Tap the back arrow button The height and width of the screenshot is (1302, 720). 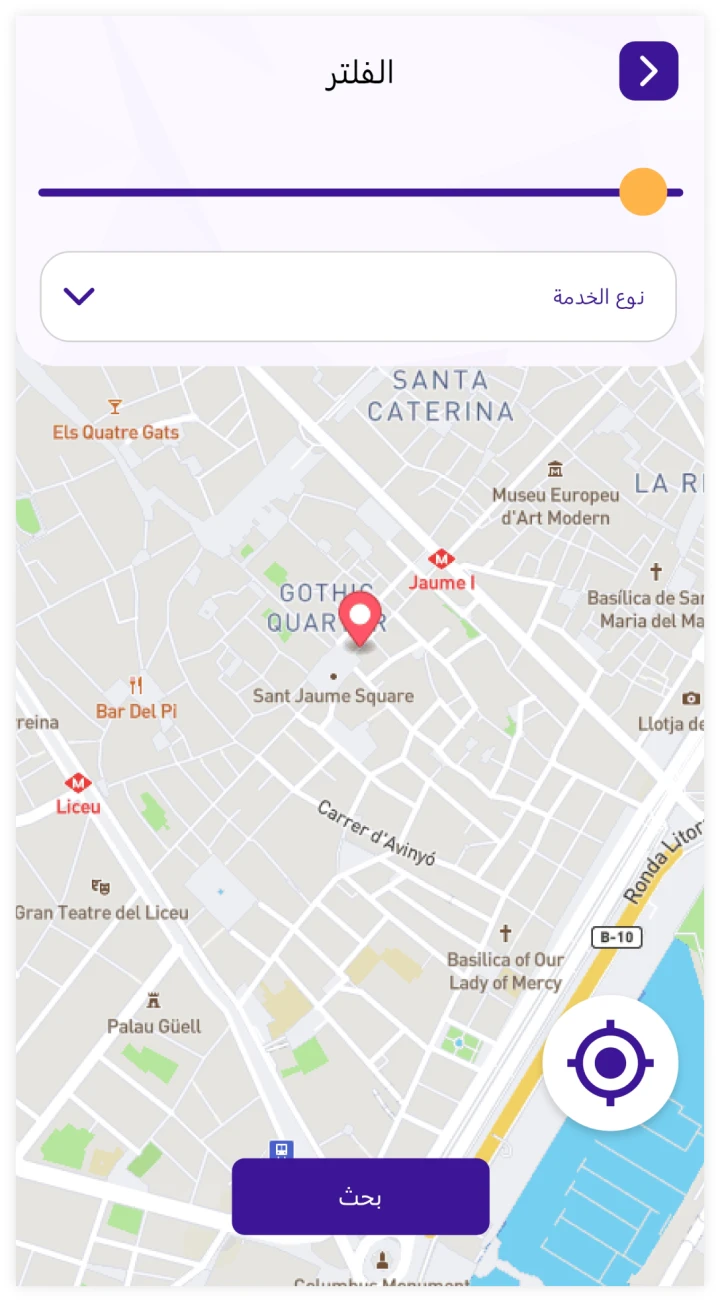[648, 71]
